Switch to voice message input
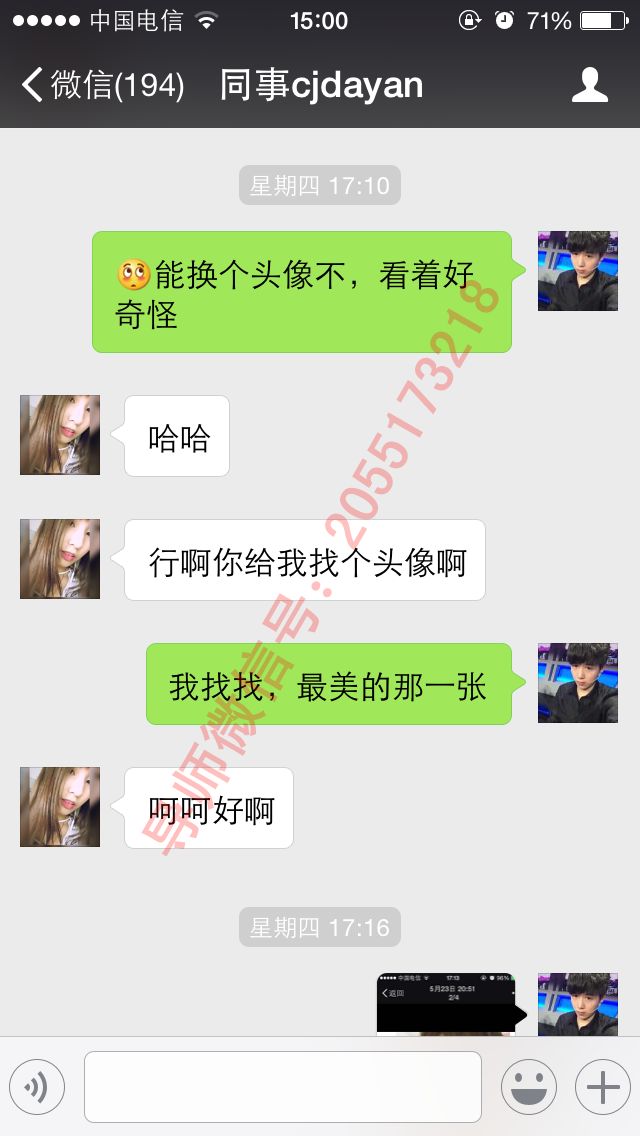Screen dimensions: 640x1136 pyautogui.click(x=37, y=1086)
